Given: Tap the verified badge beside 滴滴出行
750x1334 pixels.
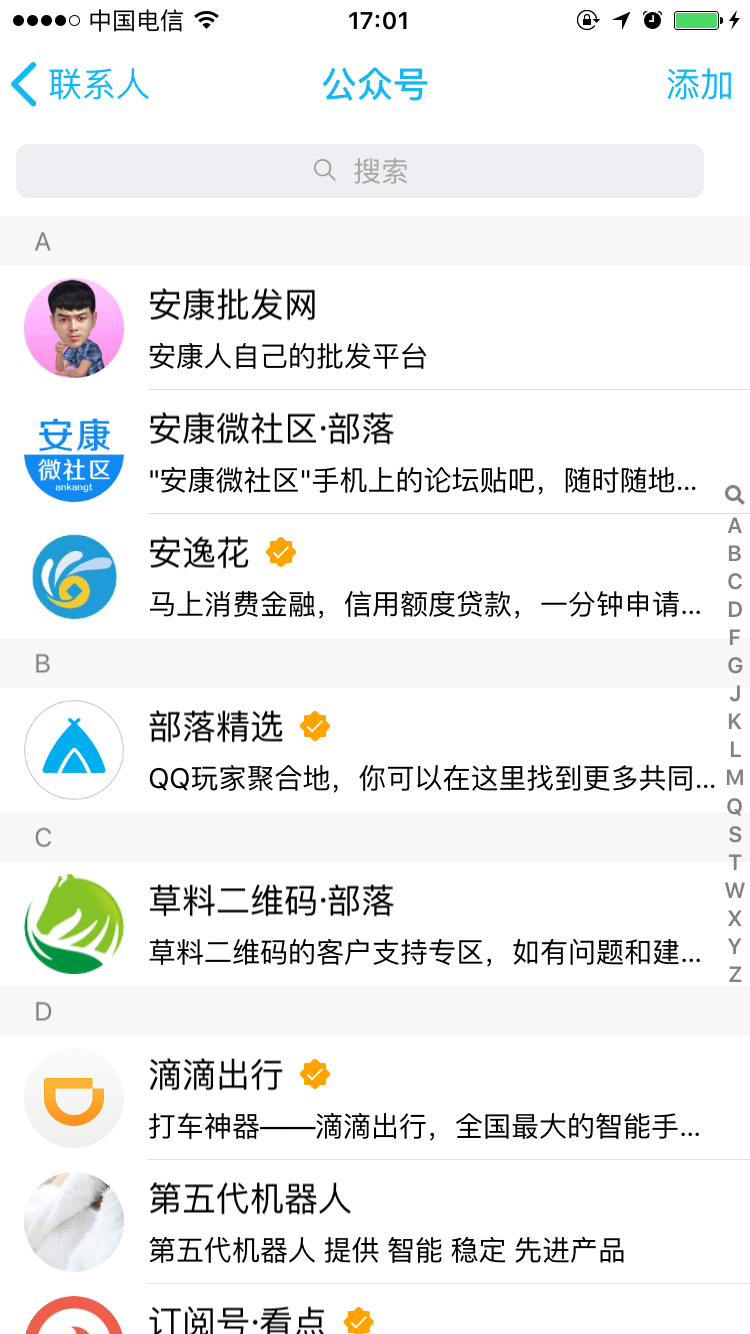Looking at the screenshot, I should tap(315, 1073).
